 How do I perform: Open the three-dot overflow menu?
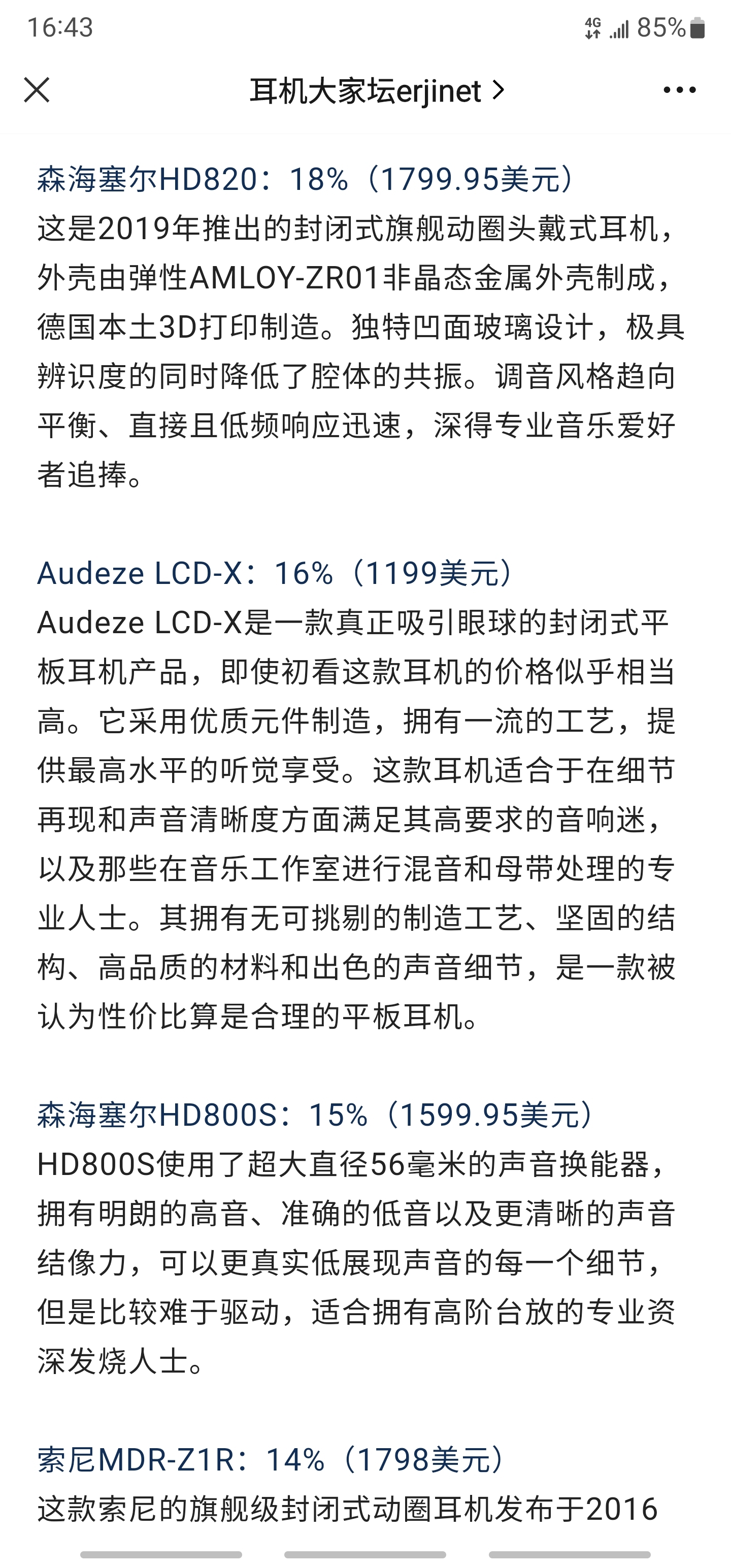tap(679, 90)
